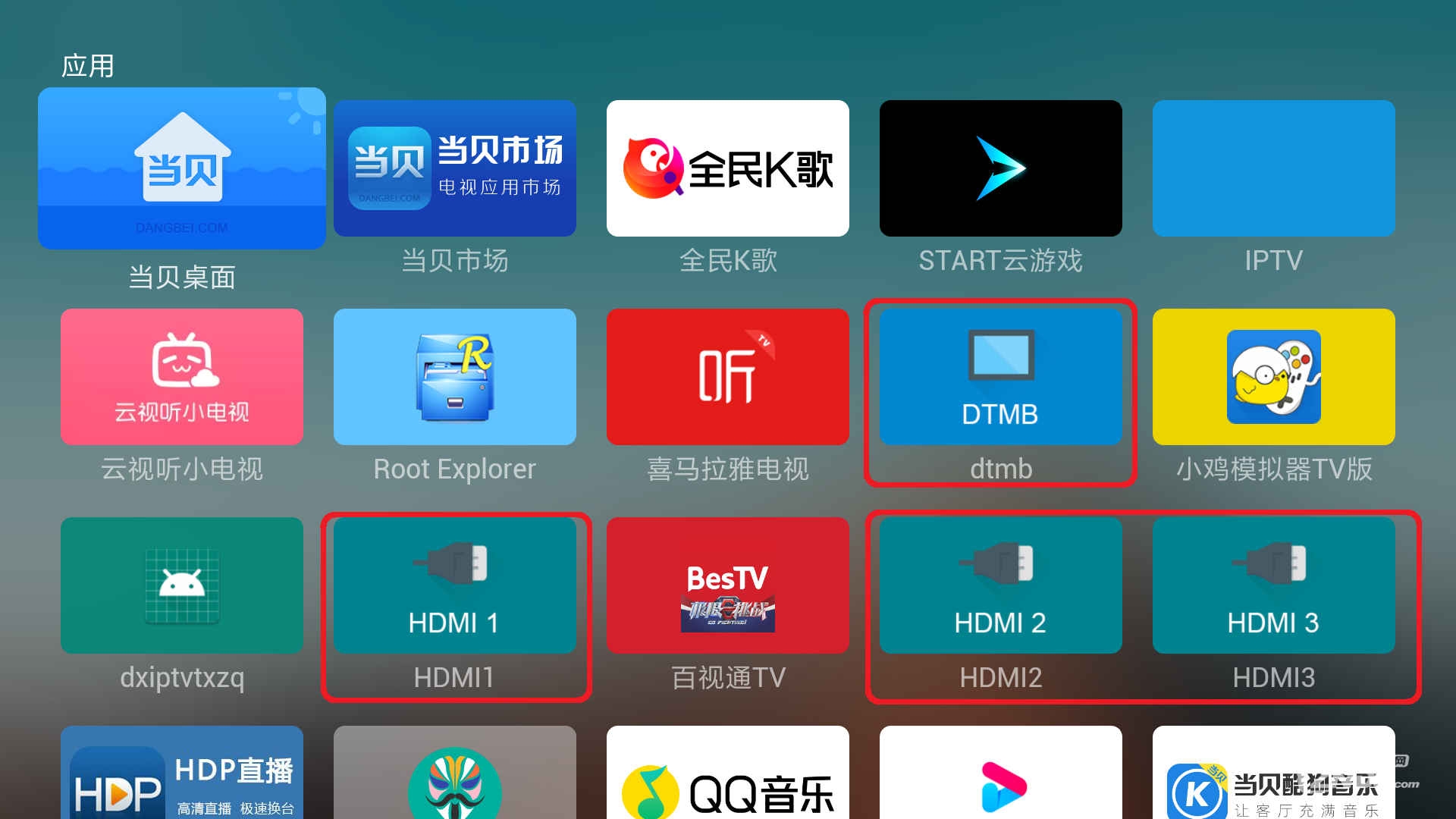Image resolution: width=1456 pixels, height=819 pixels.
Task: Open the IPTV app
Action: pos(1274,168)
